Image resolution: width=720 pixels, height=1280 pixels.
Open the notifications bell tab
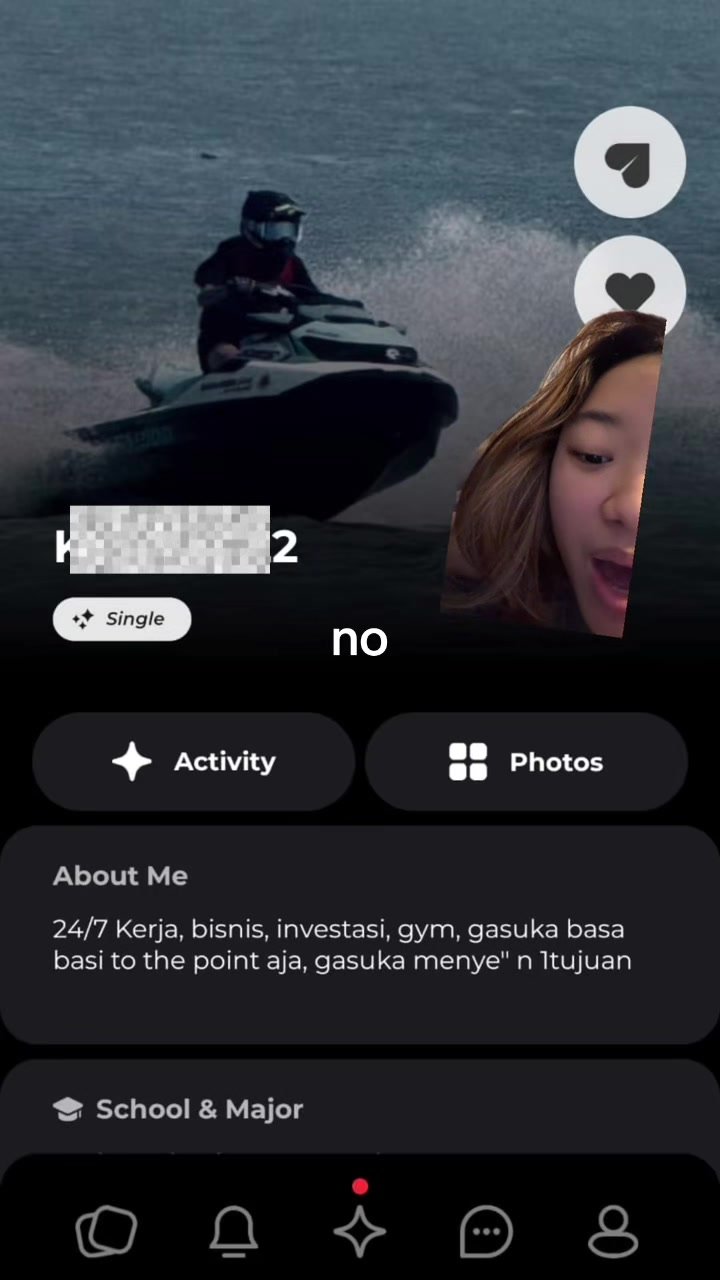(x=233, y=1231)
